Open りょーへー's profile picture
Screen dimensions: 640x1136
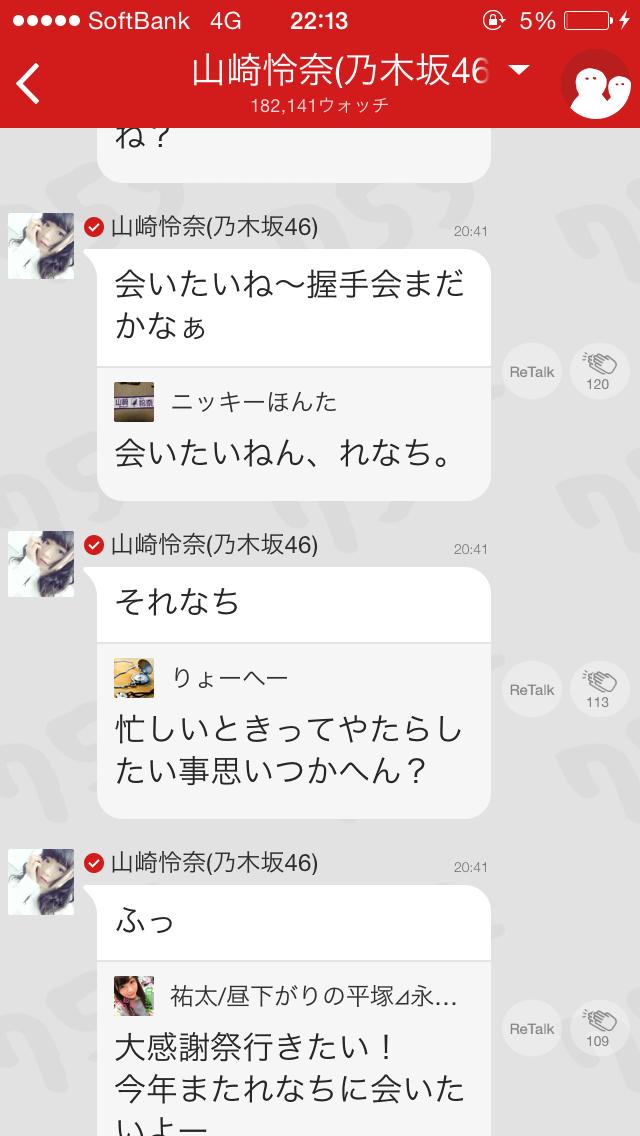click(x=134, y=678)
